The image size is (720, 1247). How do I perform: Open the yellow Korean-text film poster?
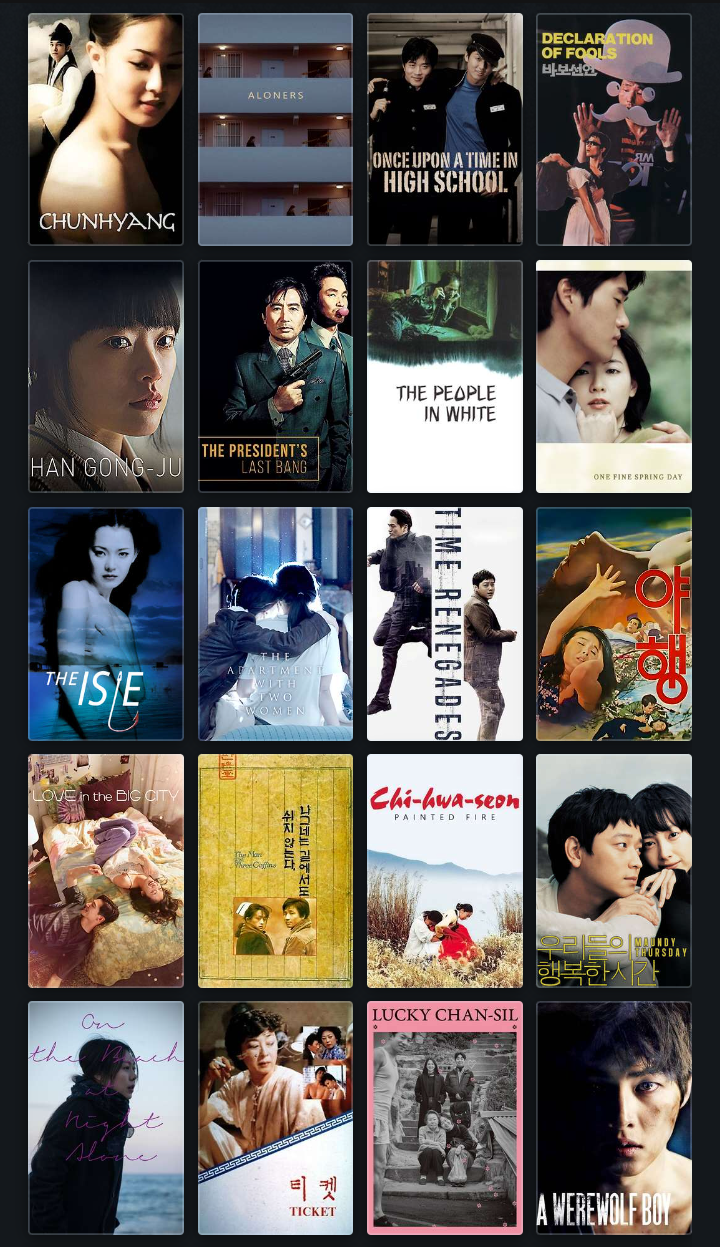276,871
